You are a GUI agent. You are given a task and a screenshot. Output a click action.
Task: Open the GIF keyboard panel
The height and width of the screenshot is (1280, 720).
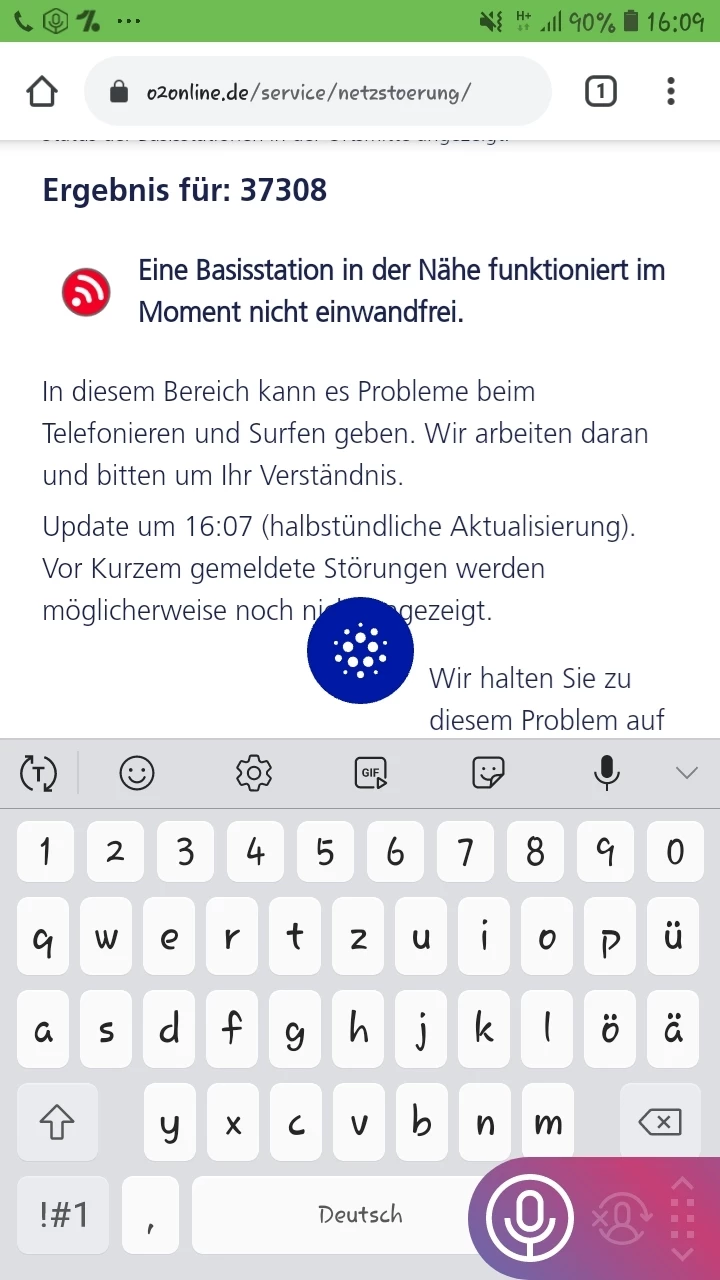371,773
